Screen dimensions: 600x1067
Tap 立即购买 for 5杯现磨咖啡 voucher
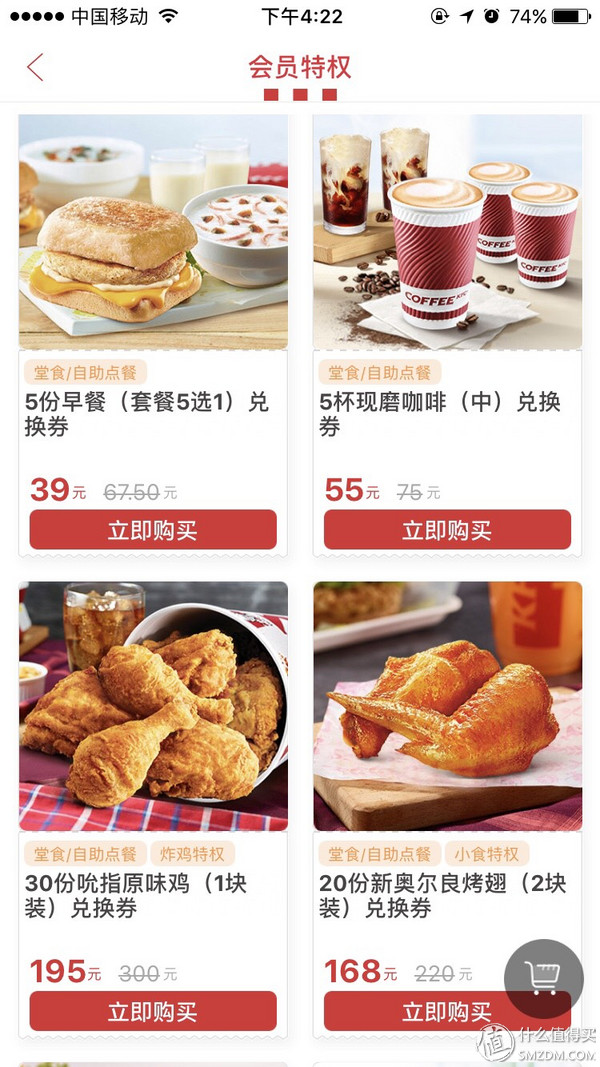tap(447, 530)
